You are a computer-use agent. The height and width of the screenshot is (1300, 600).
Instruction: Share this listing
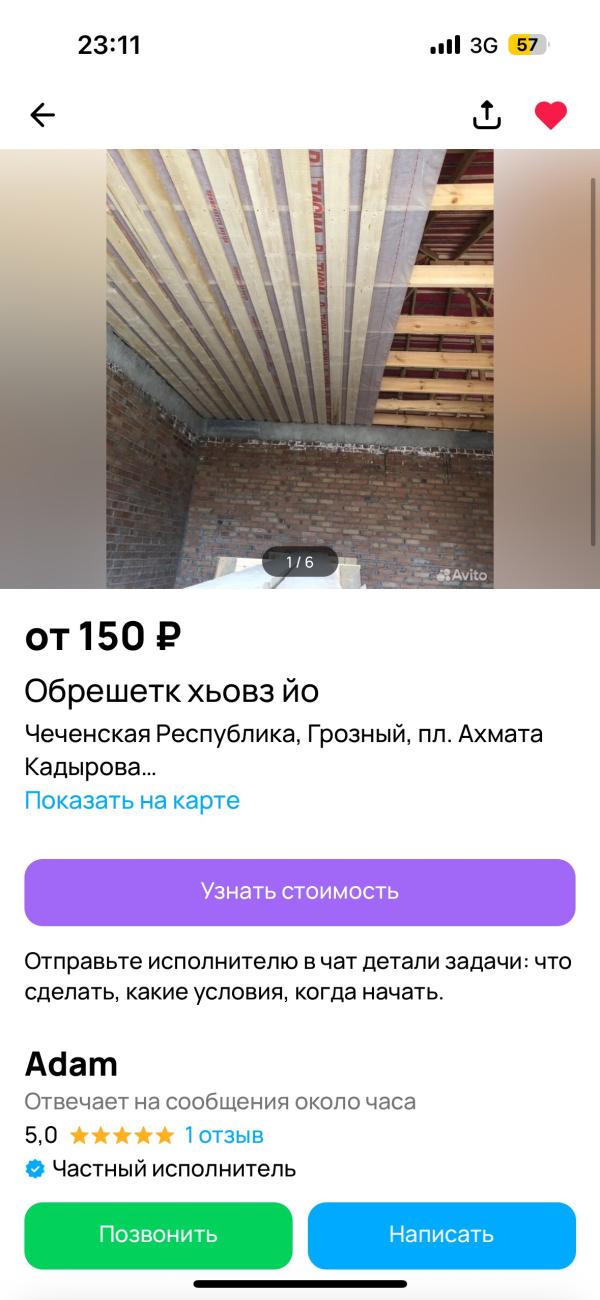(x=486, y=115)
